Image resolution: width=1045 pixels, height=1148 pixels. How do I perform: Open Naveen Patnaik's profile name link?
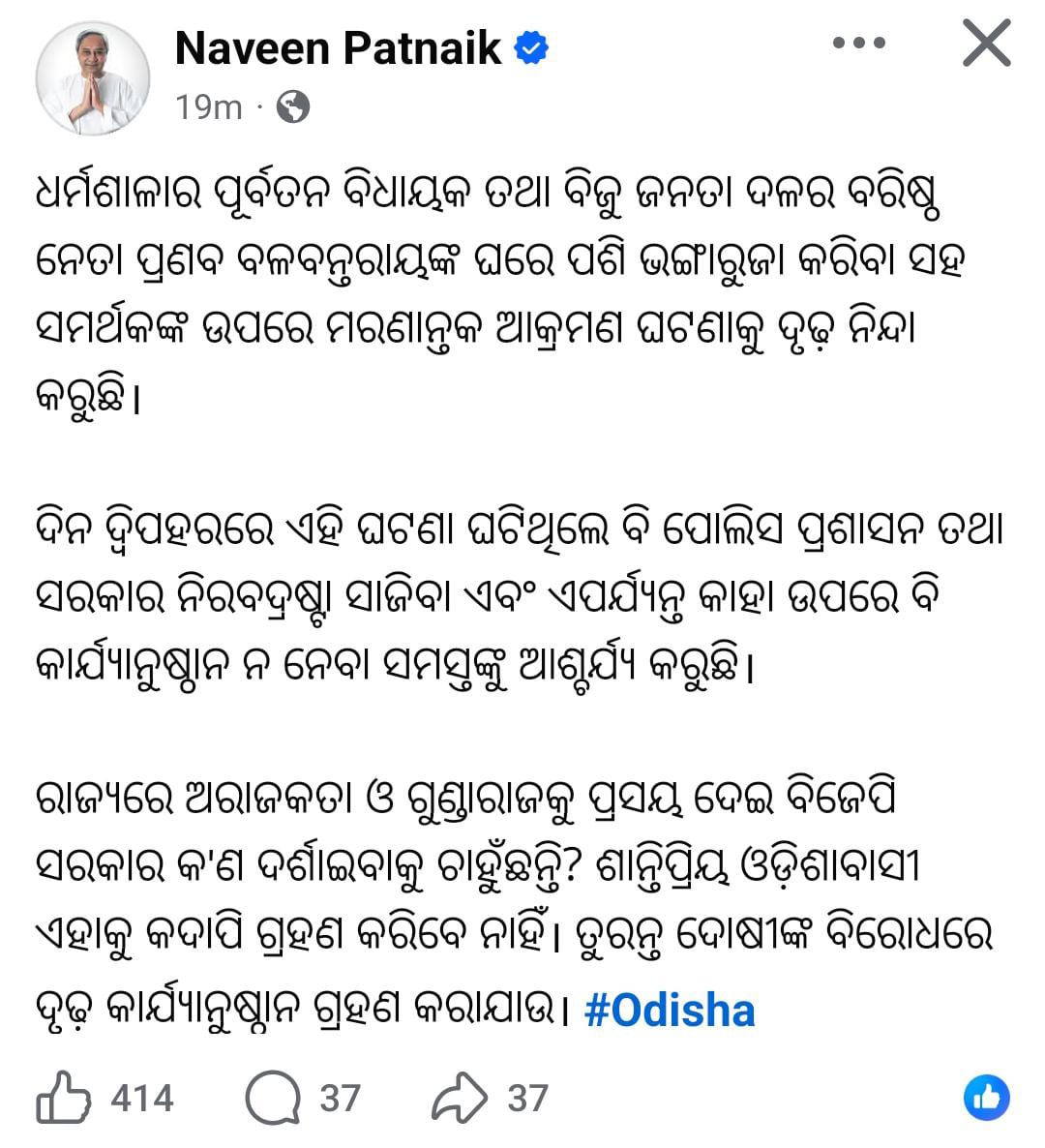pyautogui.click(x=338, y=48)
